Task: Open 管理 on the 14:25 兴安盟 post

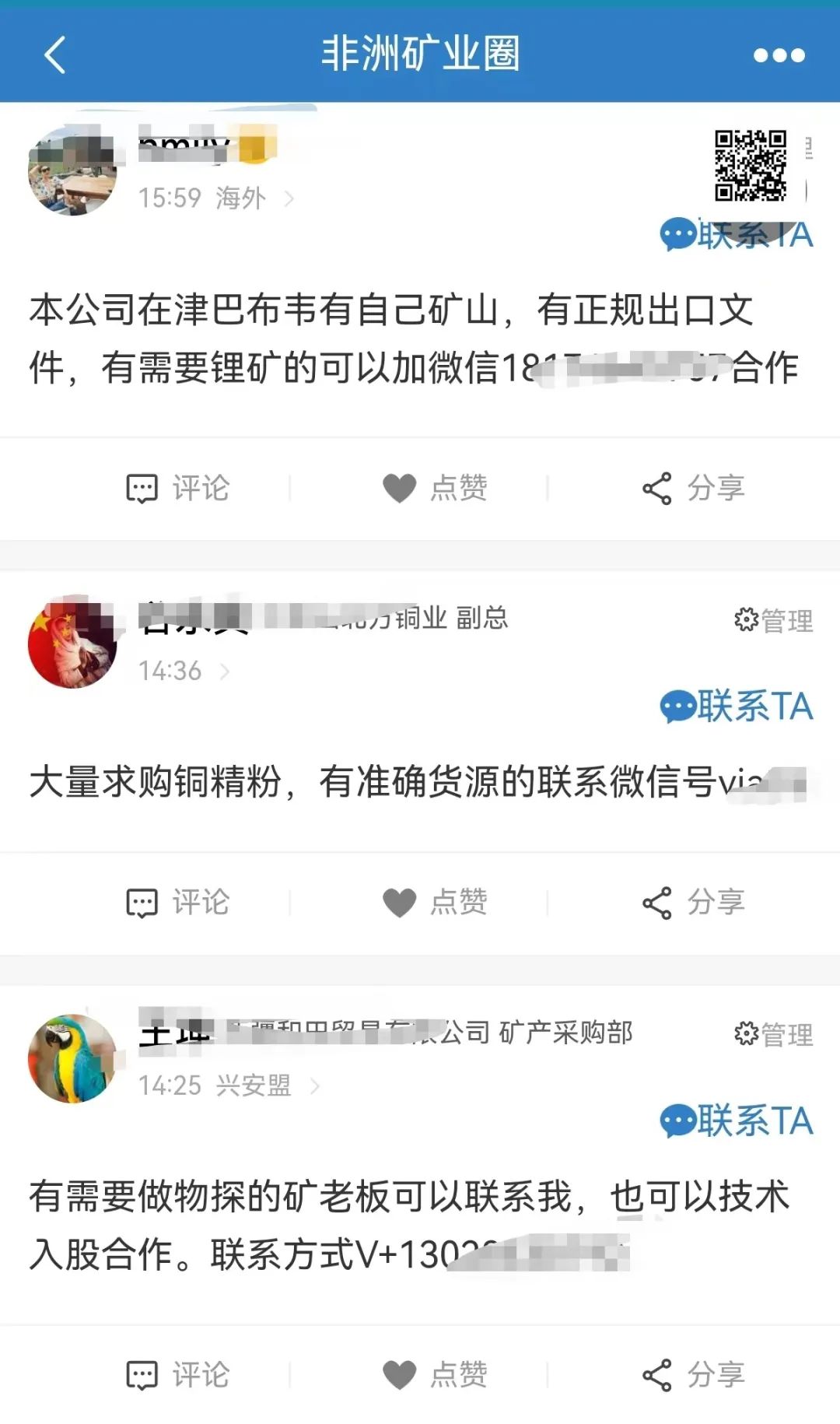Action: (774, 1034)
